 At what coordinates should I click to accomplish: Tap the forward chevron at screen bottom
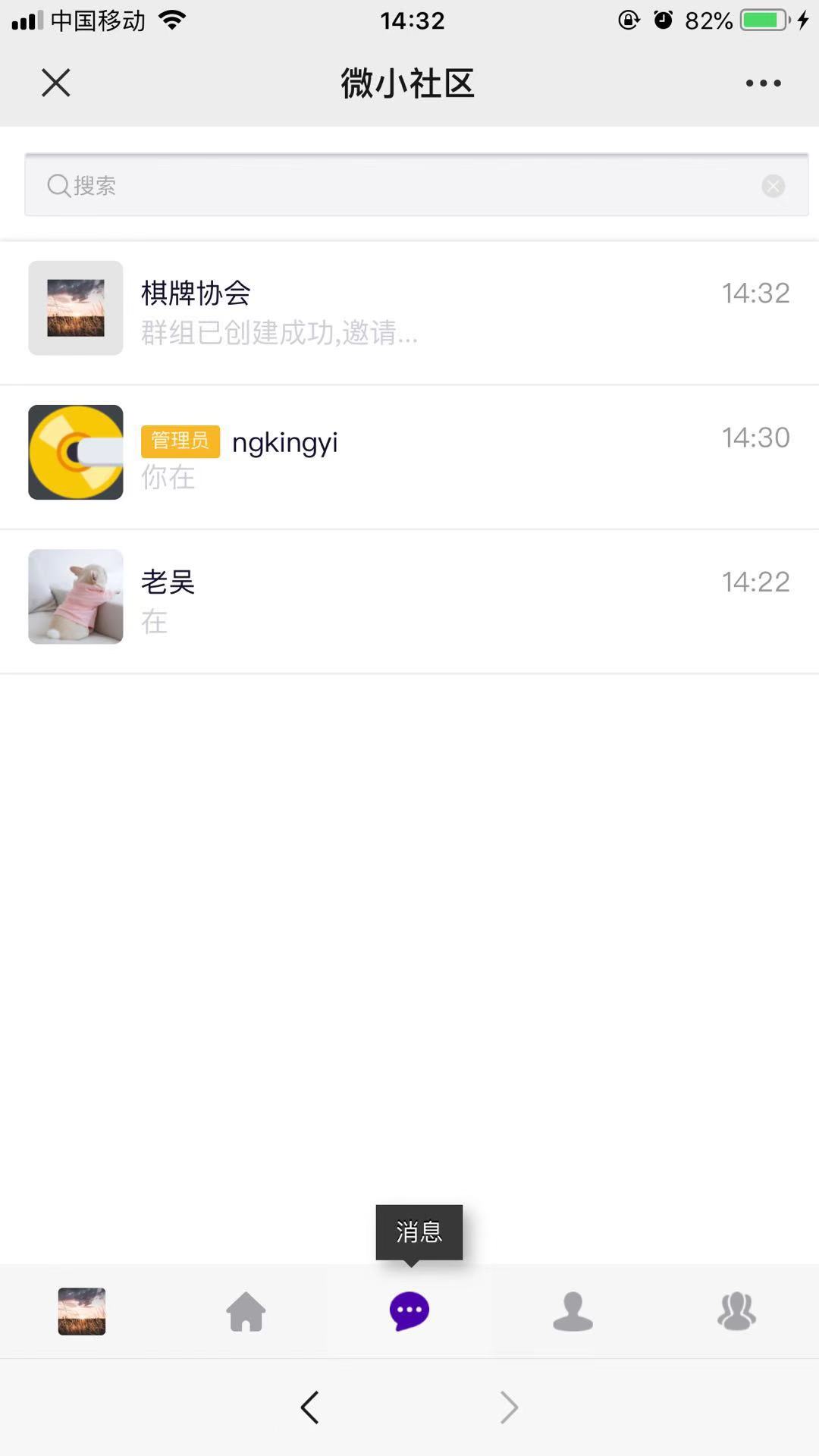click(507, 1407)
